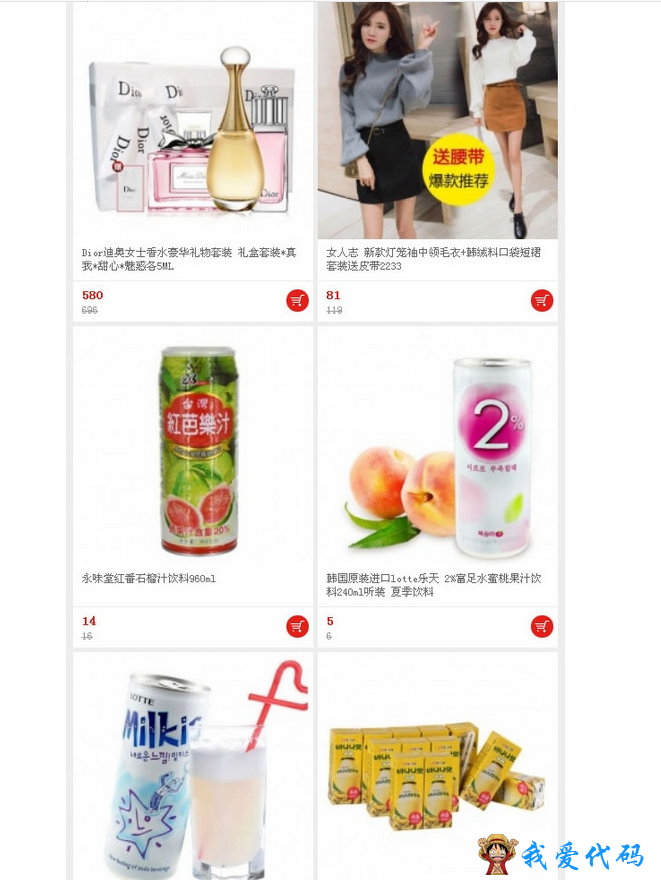
Task: Open the Milkis soda product
Action: click(192, 770)
